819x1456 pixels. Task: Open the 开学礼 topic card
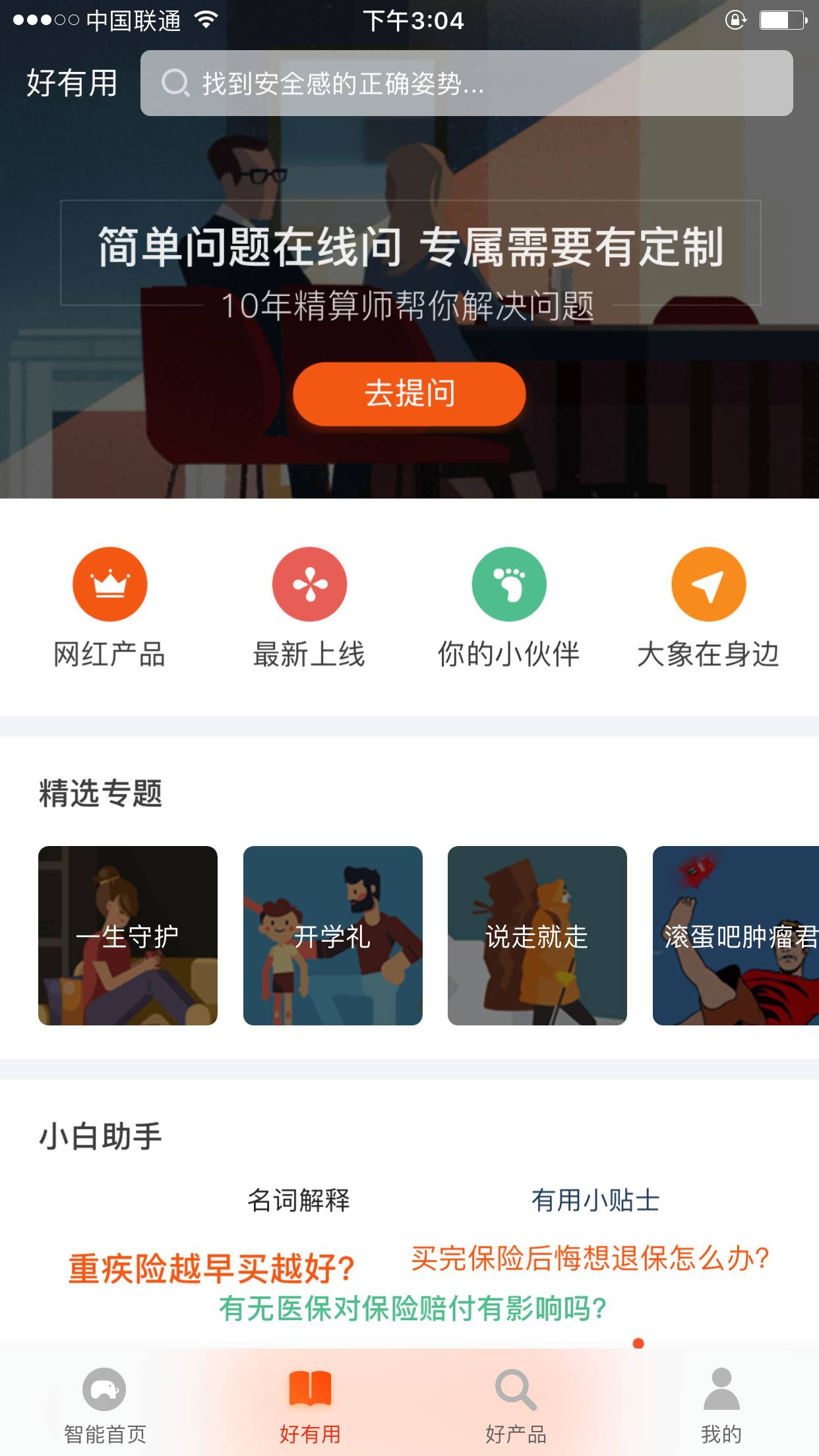(333, 936)
